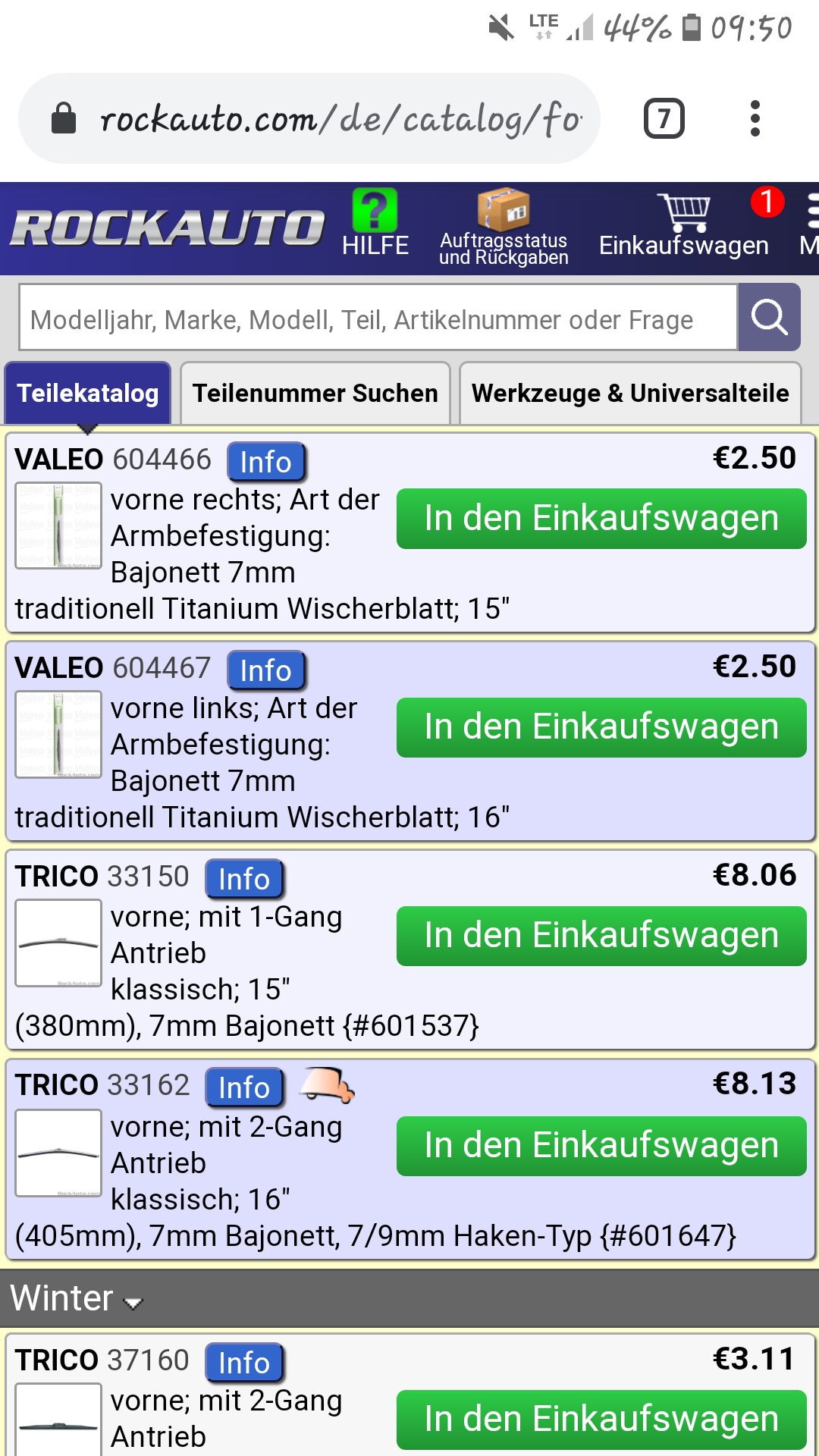Switch to the Werkzeuge & Universalteile tab

coord(630,393)
